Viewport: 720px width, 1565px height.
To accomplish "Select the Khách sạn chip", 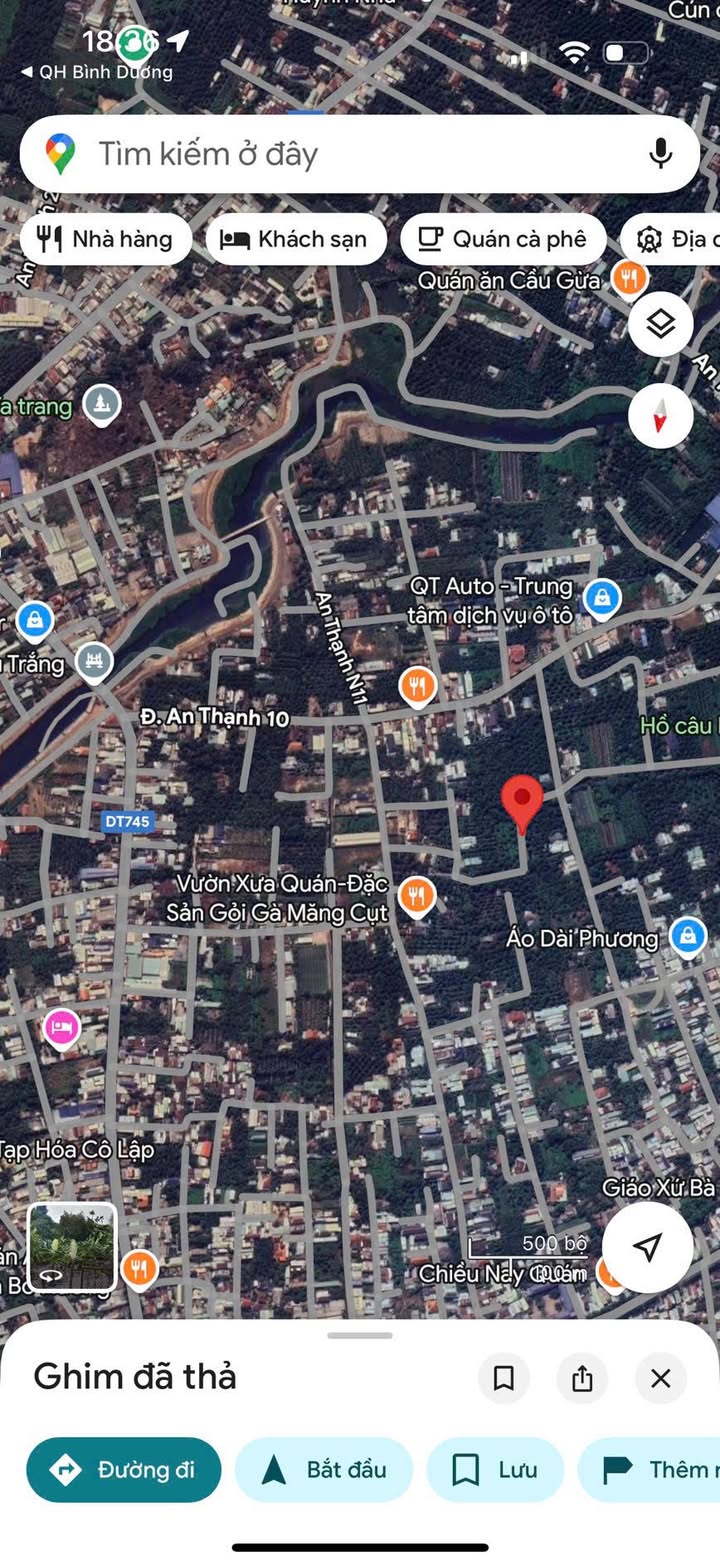I will [x=295, y=240].
